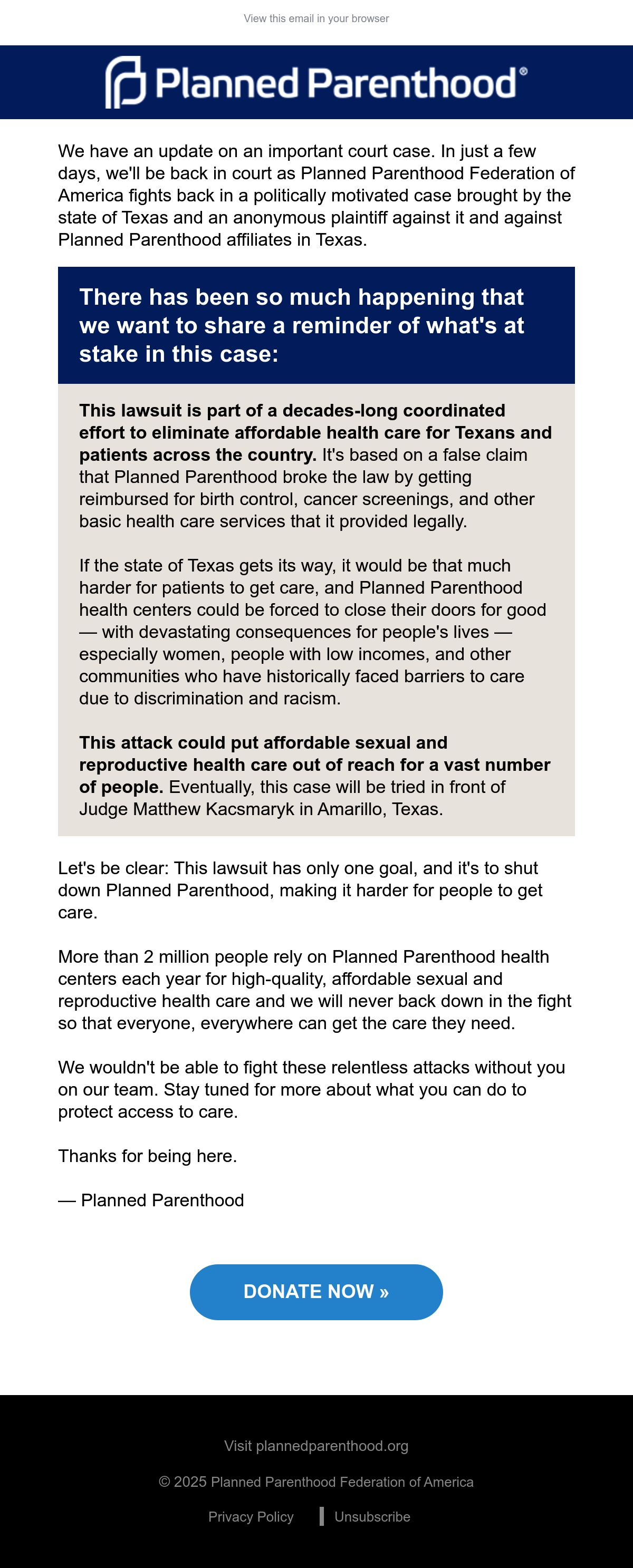Visit the plannedparenthood.org footer link
This screenshot has height=1568, width=633.
[x=316, y=1446]
